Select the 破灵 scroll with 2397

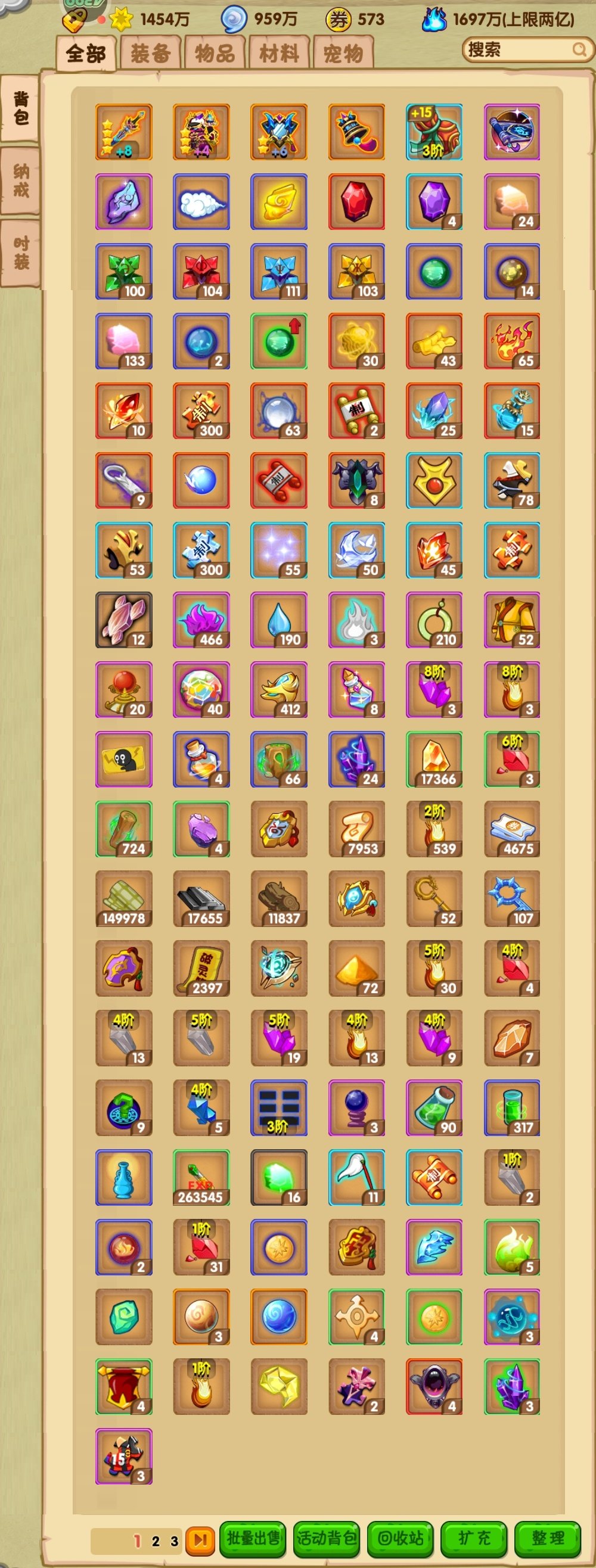201,968
